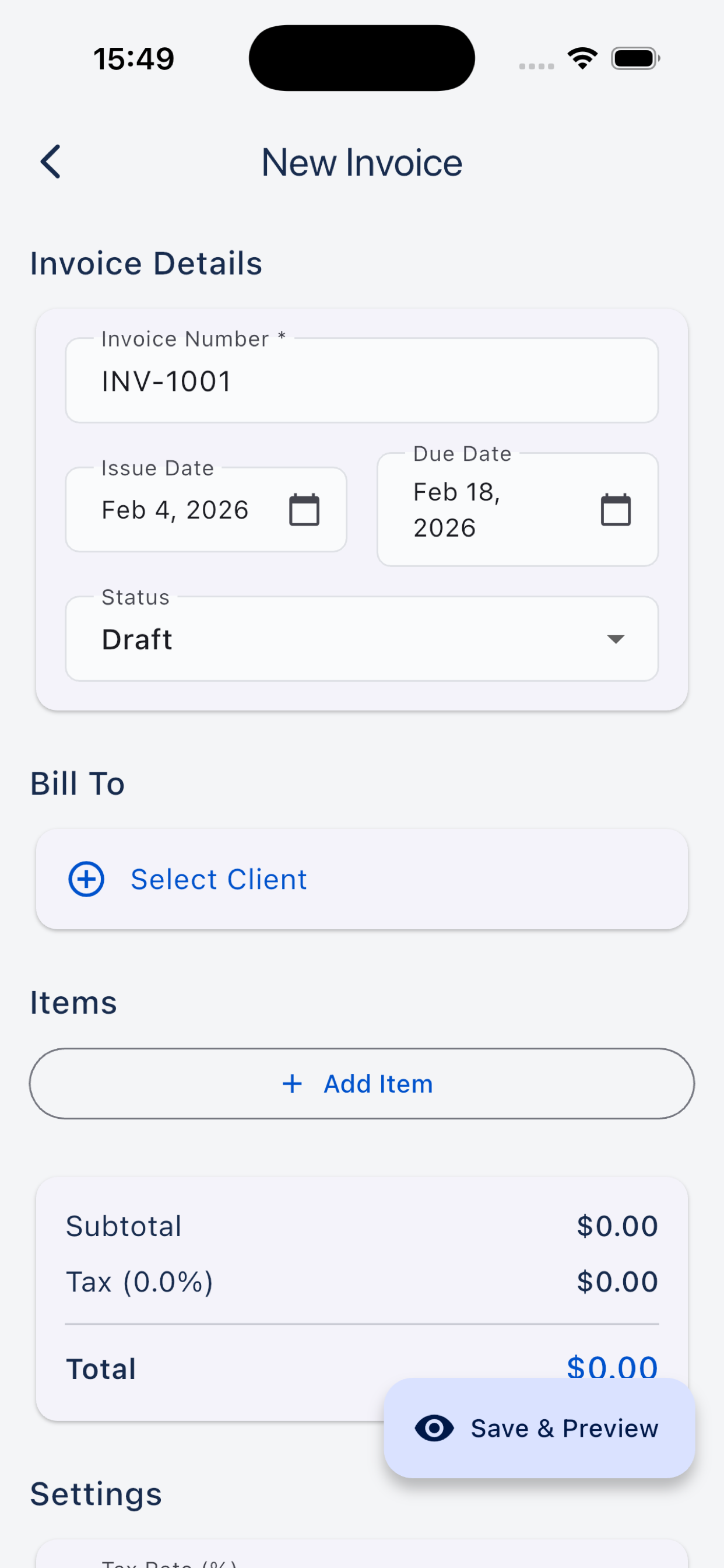Viewport: 724px width, 1568px height.
Task: Expand the Settings section
Action: (x=96, y=1493)
